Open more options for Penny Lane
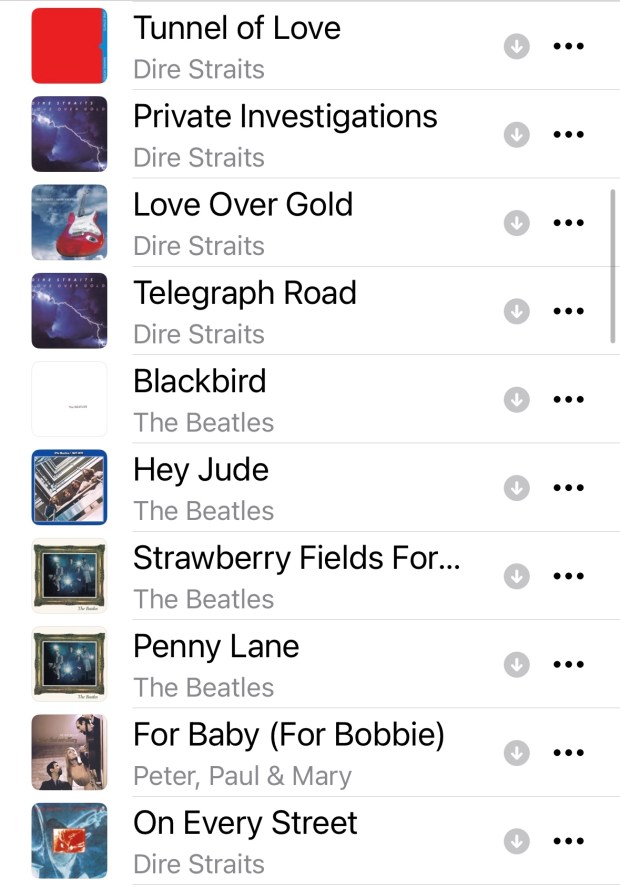The width and height of the screenshot is (620, 888). (x=568, y=664)
